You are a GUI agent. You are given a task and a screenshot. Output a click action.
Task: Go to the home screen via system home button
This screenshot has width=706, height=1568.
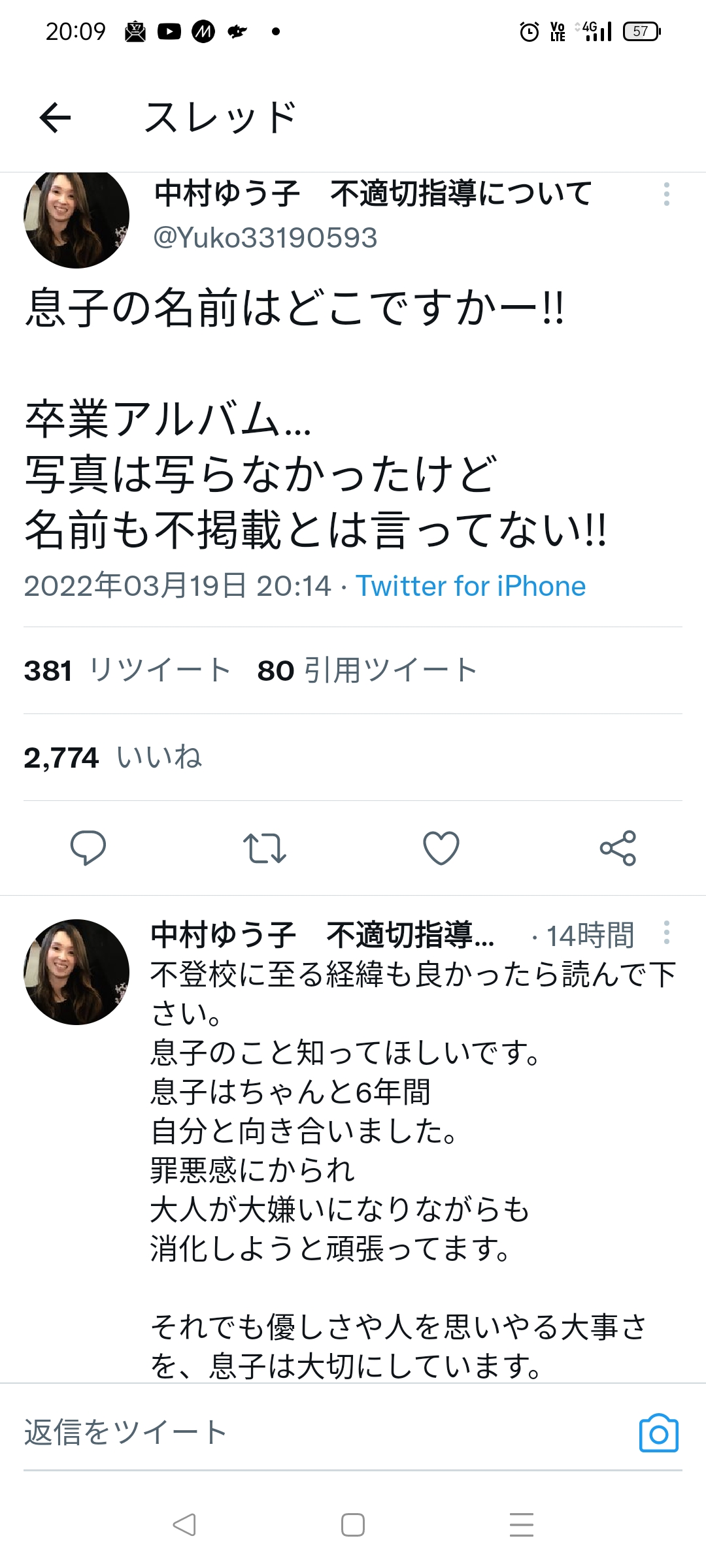353,1525
